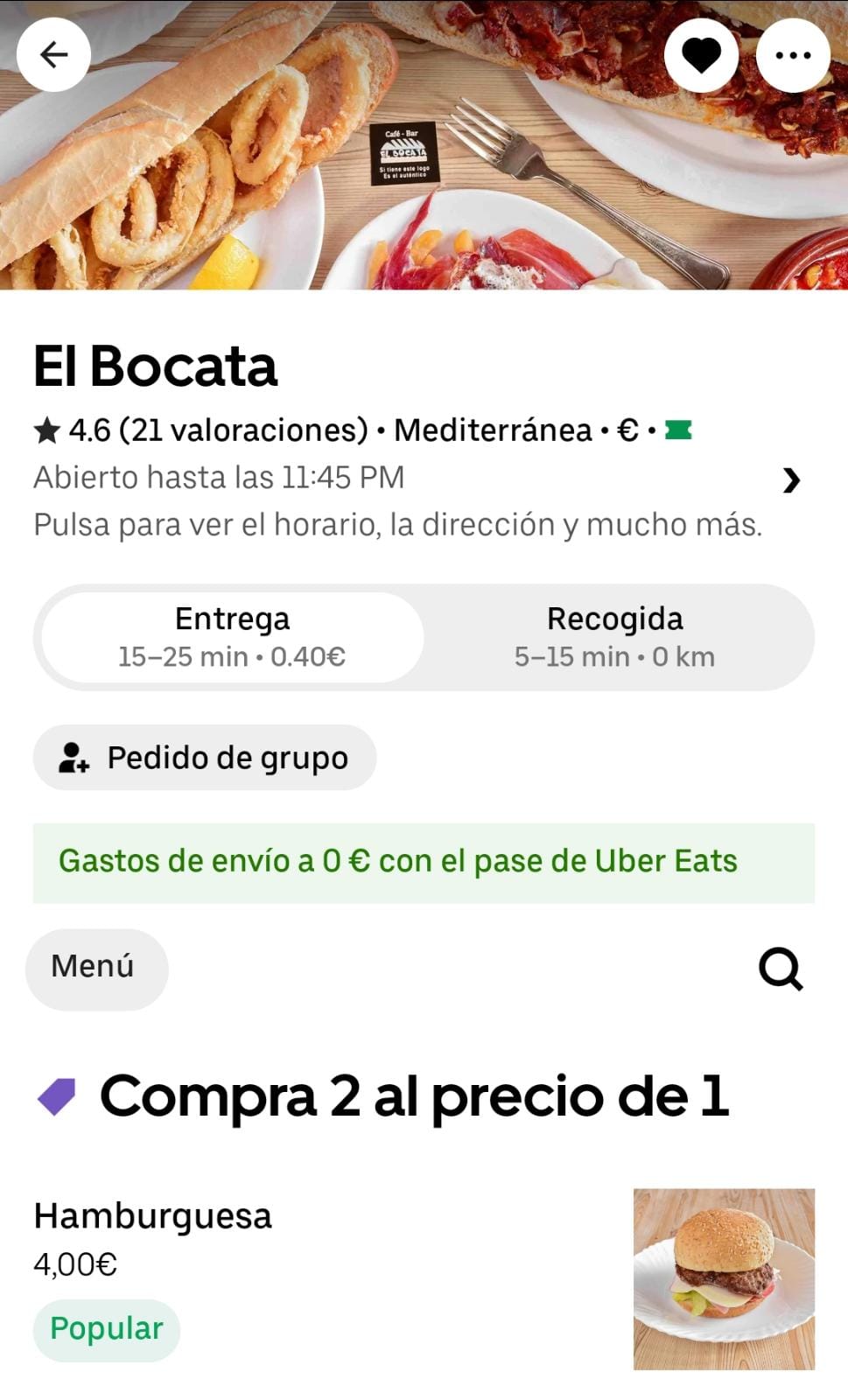Expand restaurant info with the chevron arrow

pos(791,480)
